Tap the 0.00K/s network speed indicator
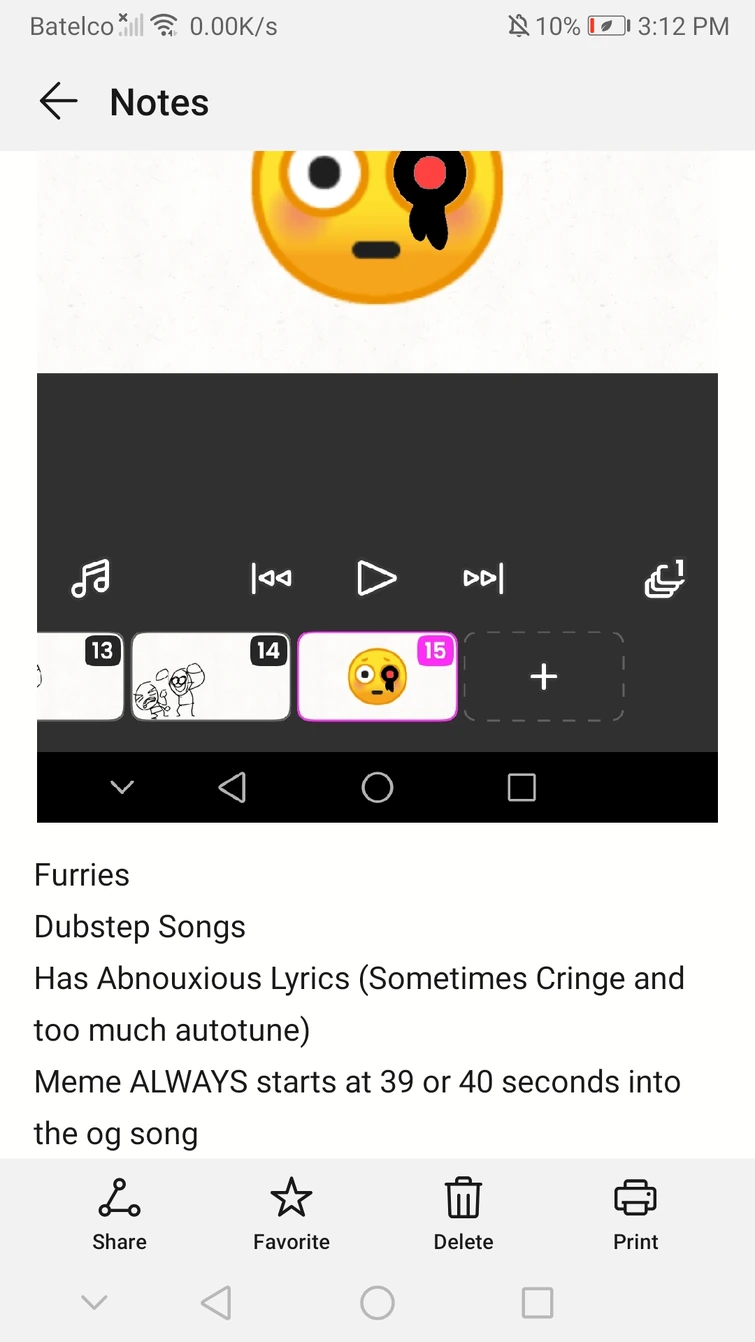The width and height of the screenshot is (755, 1342). (x=237, y=25)
